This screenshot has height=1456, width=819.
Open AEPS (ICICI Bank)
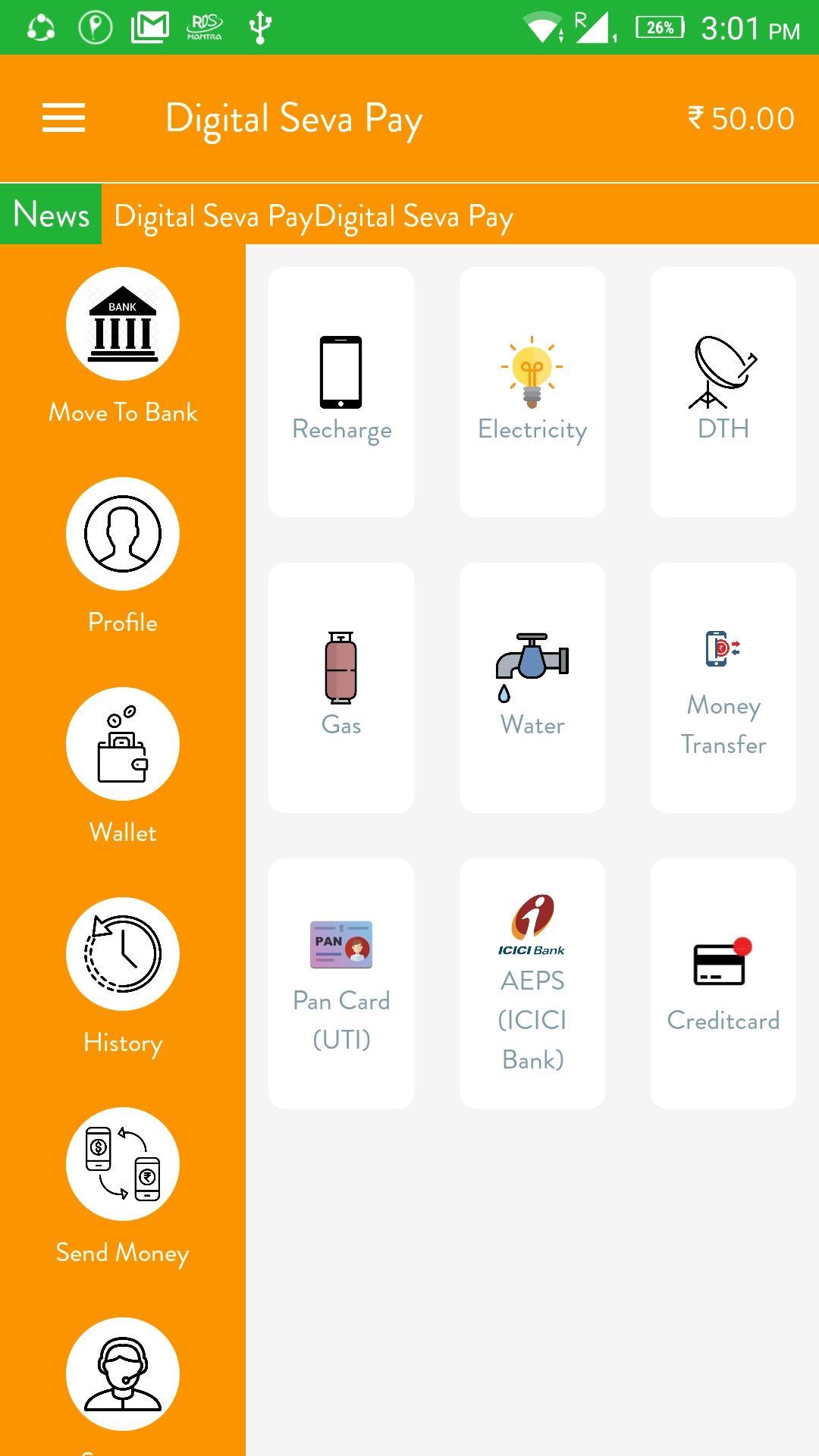click(x=532, y=984)
